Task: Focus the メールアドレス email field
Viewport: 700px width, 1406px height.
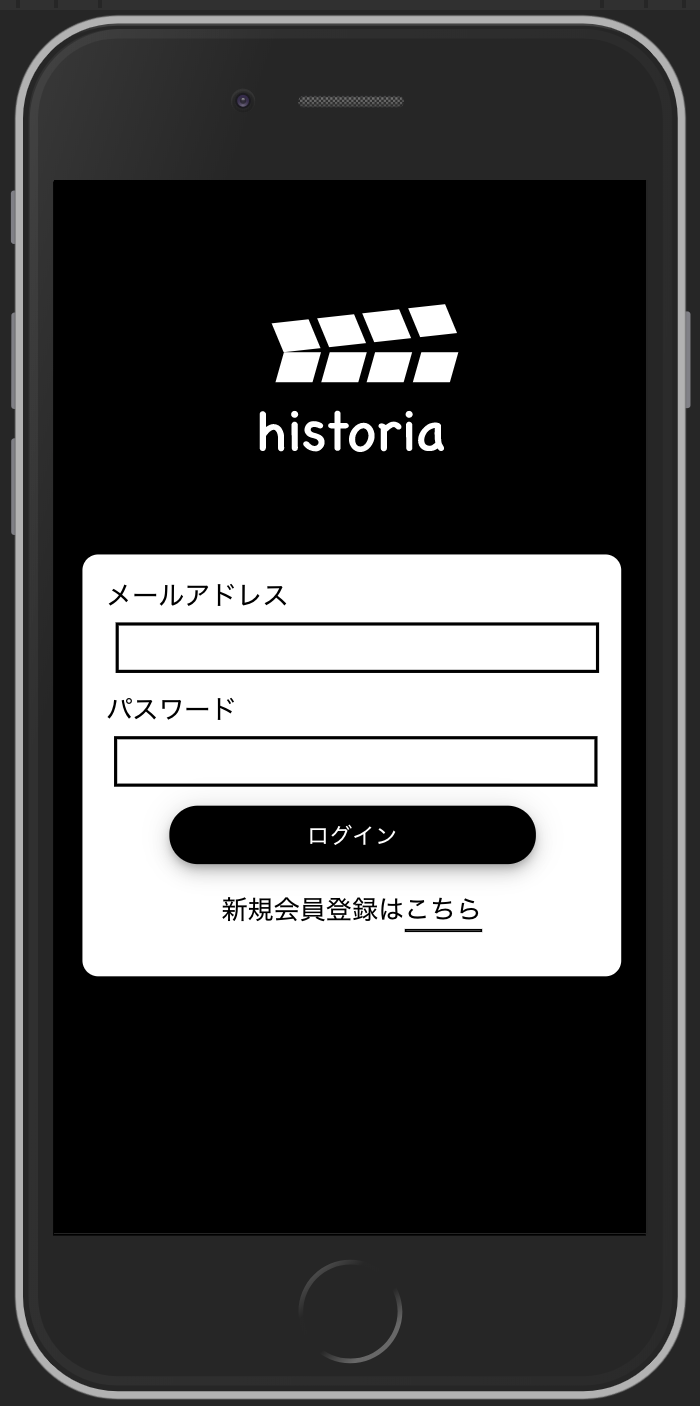Action: 357,647
